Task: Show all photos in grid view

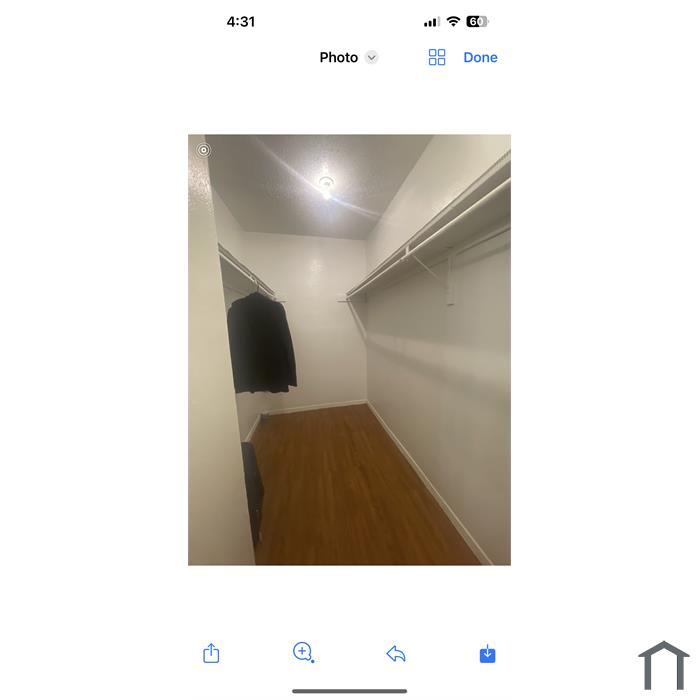Action: tap(437, 58)
